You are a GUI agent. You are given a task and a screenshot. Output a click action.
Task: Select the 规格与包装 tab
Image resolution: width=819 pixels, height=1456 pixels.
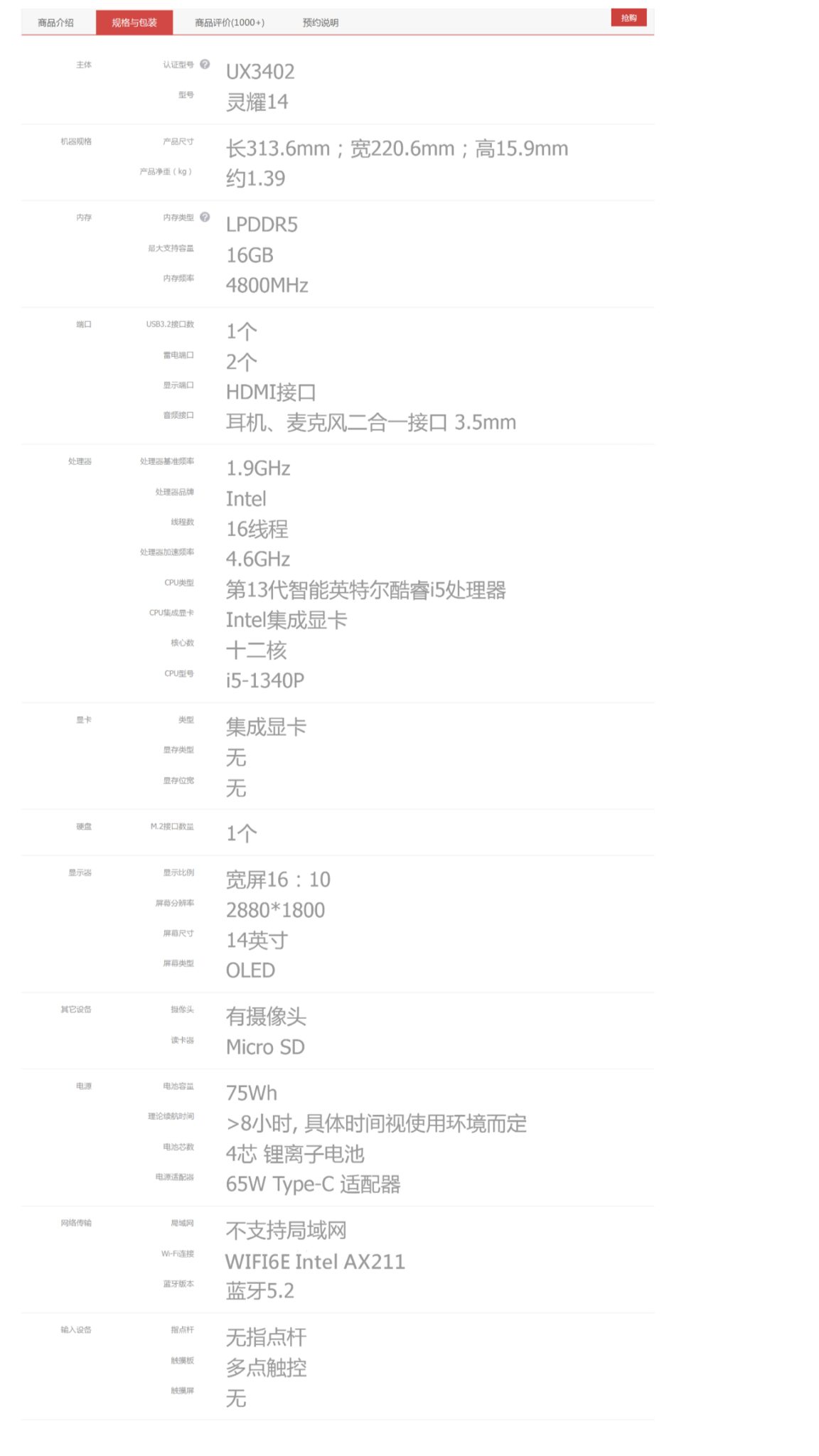[134, 23]
